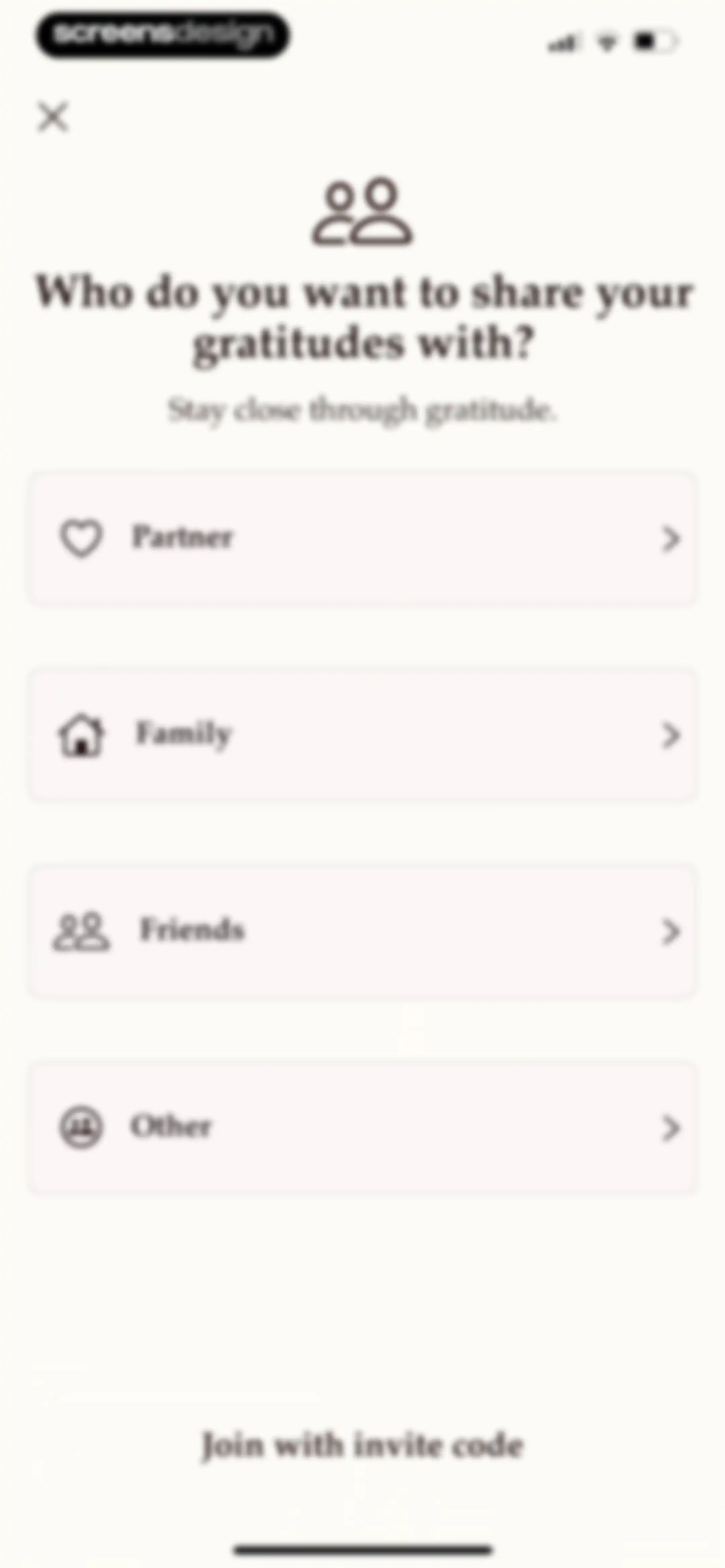This screenshot has height=1568, width=725.
Task: Close the sharing setup screen
Action: (53, 117)
